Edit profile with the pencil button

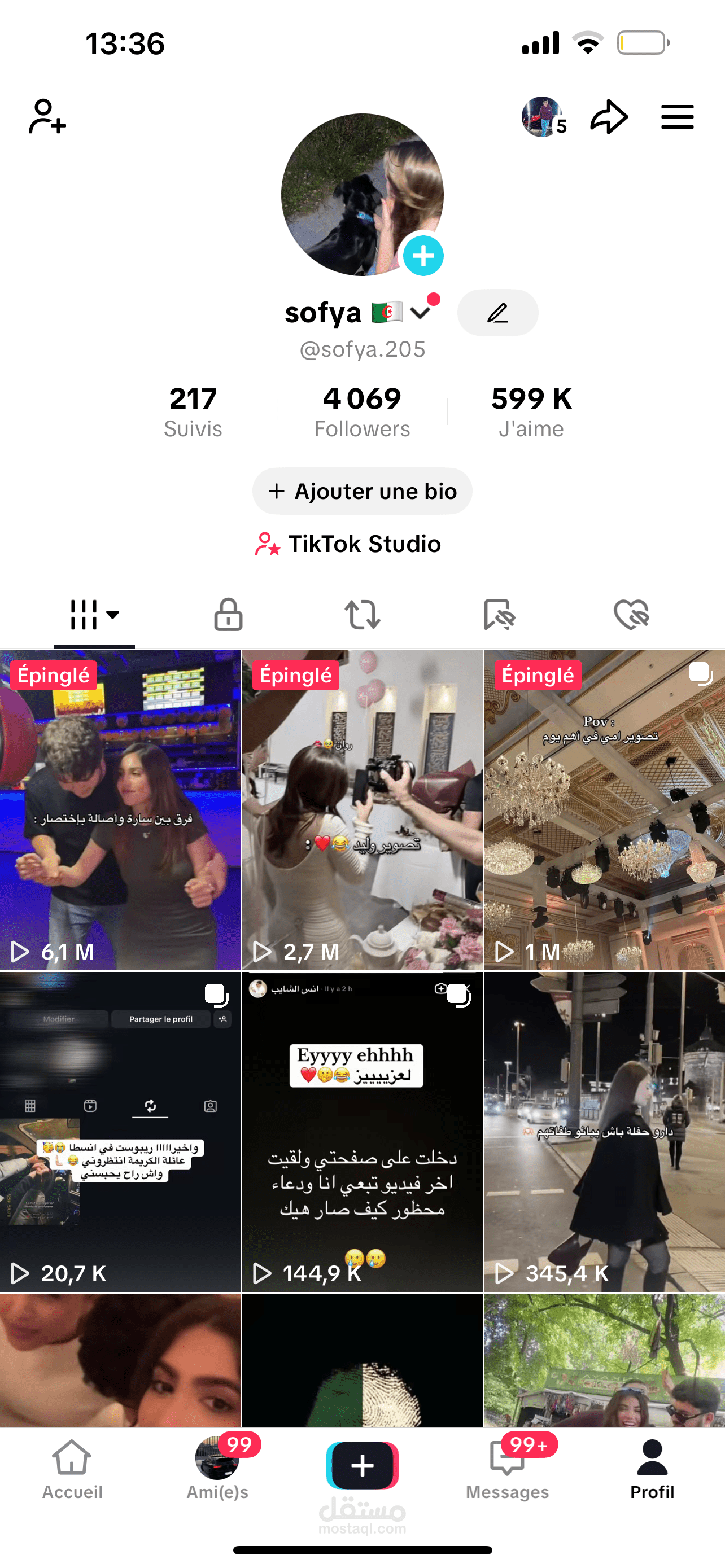[497, 313]
